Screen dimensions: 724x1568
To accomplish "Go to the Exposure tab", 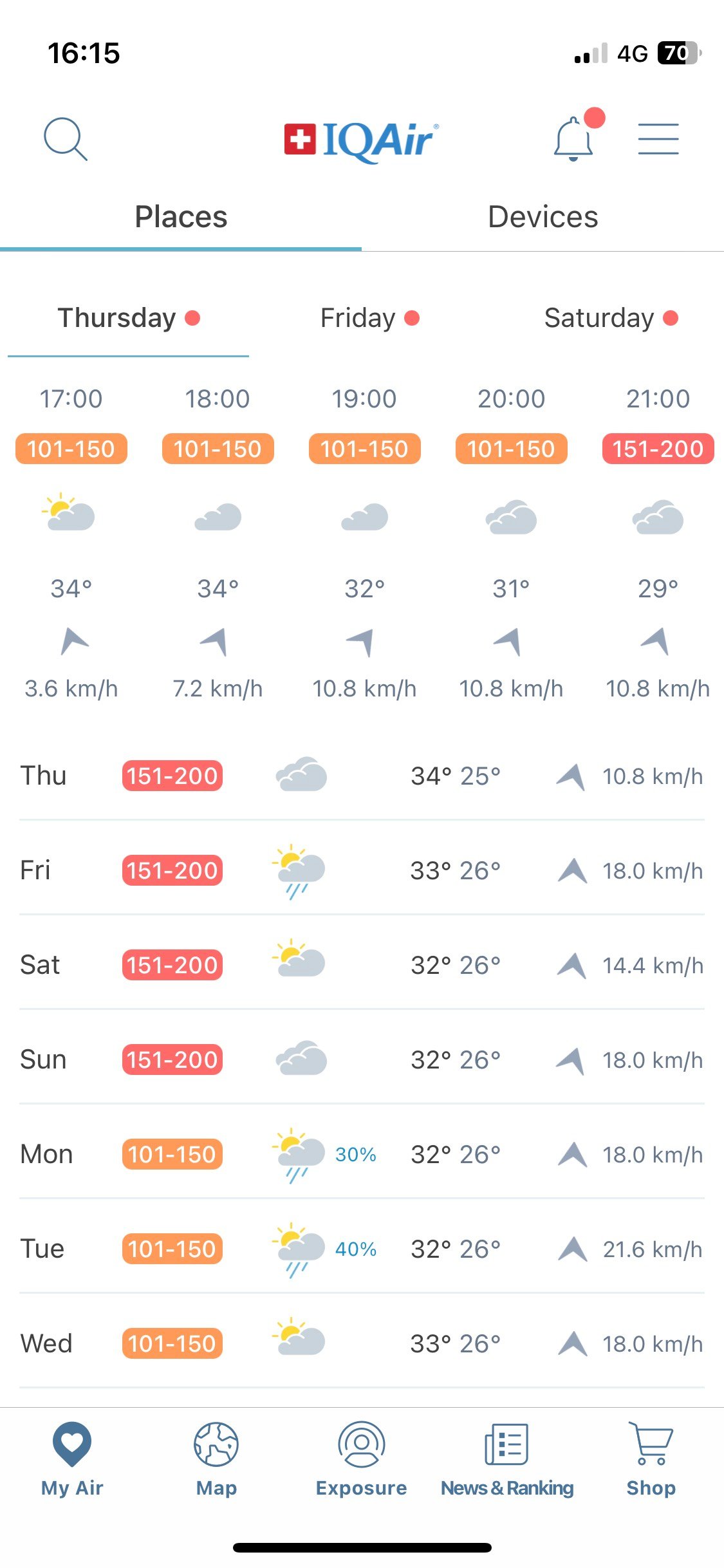I will tap(361, 1459).
